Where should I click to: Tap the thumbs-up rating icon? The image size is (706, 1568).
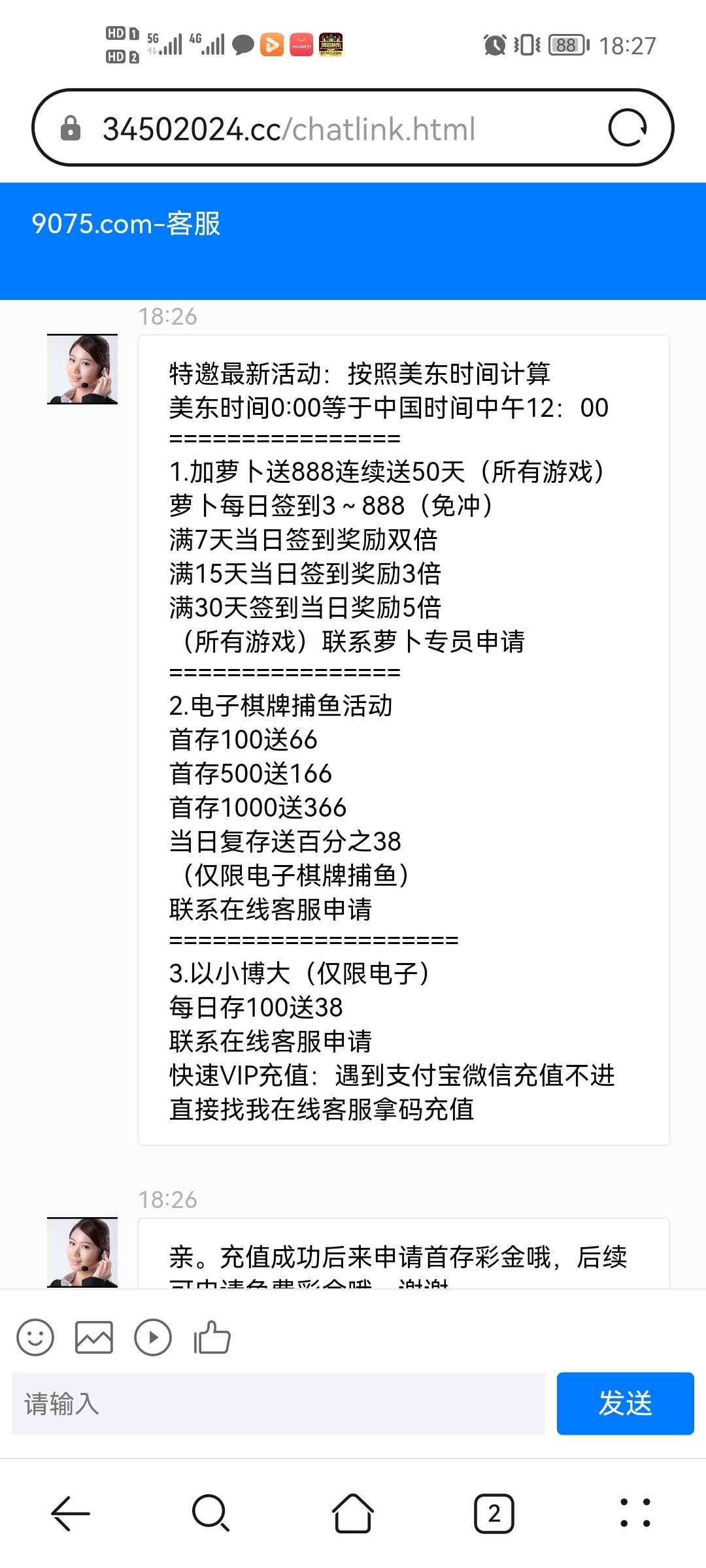[212, 1337]
